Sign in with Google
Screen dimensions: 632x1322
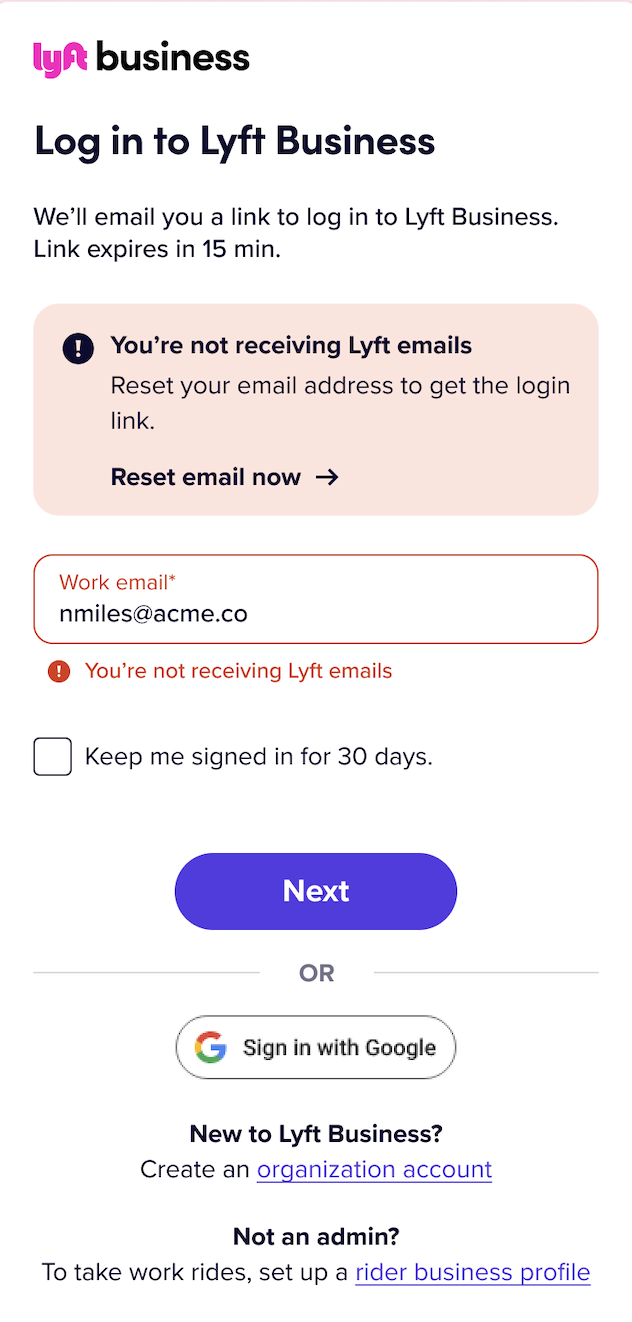(x=316, y=1047)
